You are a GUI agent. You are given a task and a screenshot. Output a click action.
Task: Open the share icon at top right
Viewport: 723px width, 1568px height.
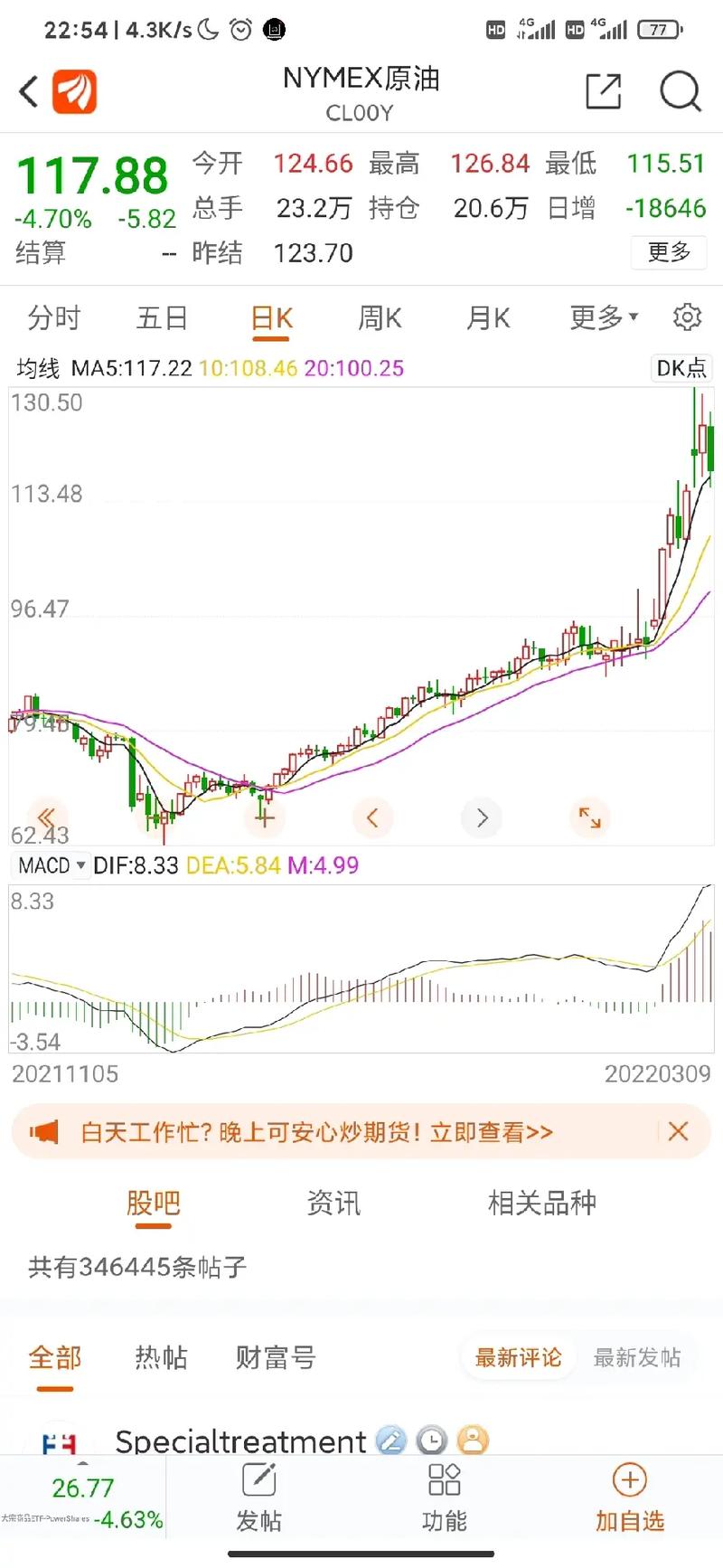click(x=602, y=91)
